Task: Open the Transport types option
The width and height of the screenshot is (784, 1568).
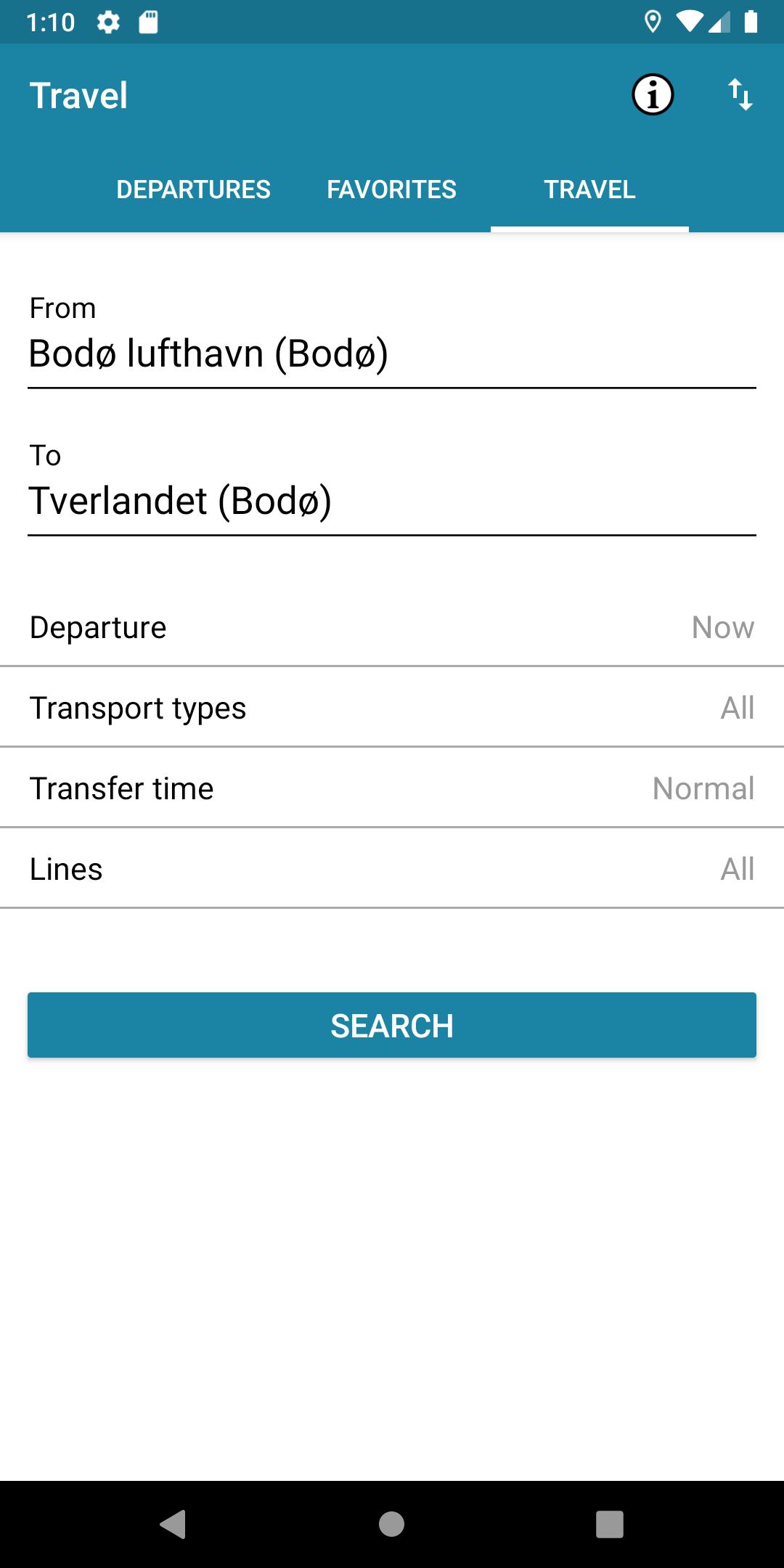Action: click(392, 708)
